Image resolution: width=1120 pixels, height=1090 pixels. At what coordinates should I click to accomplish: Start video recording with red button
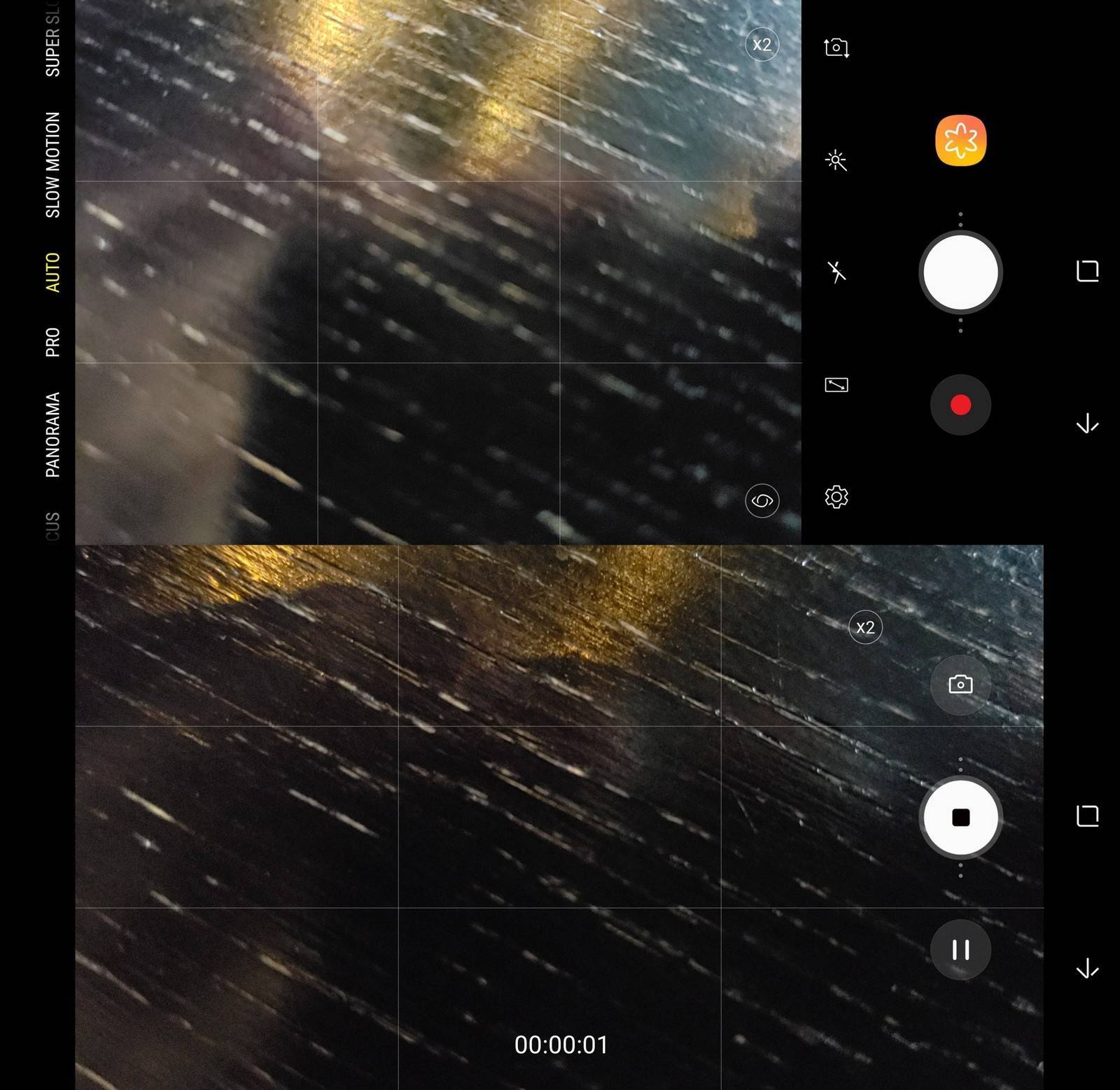click(960, 405)
